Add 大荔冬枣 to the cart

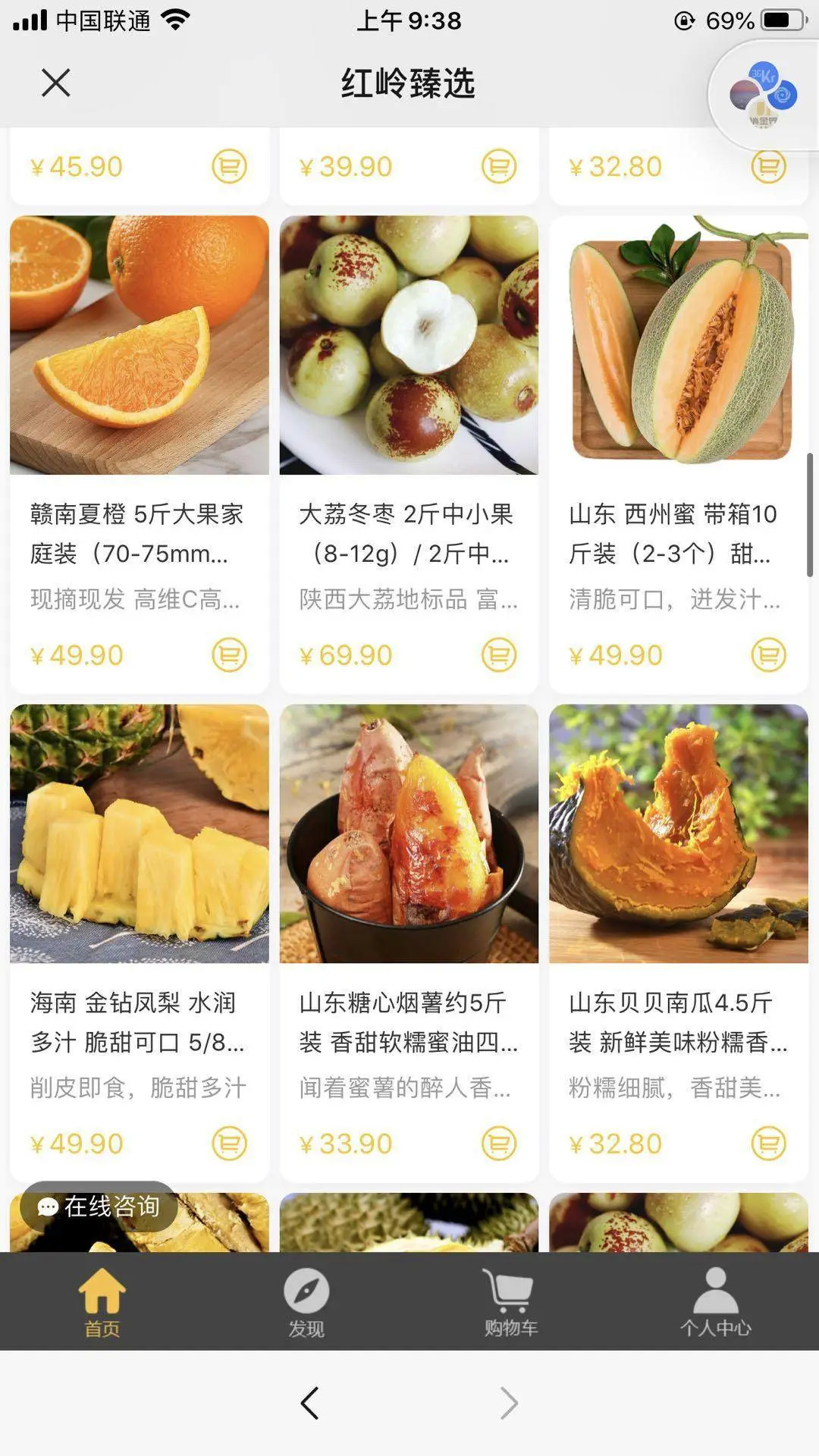coord(499,655)
